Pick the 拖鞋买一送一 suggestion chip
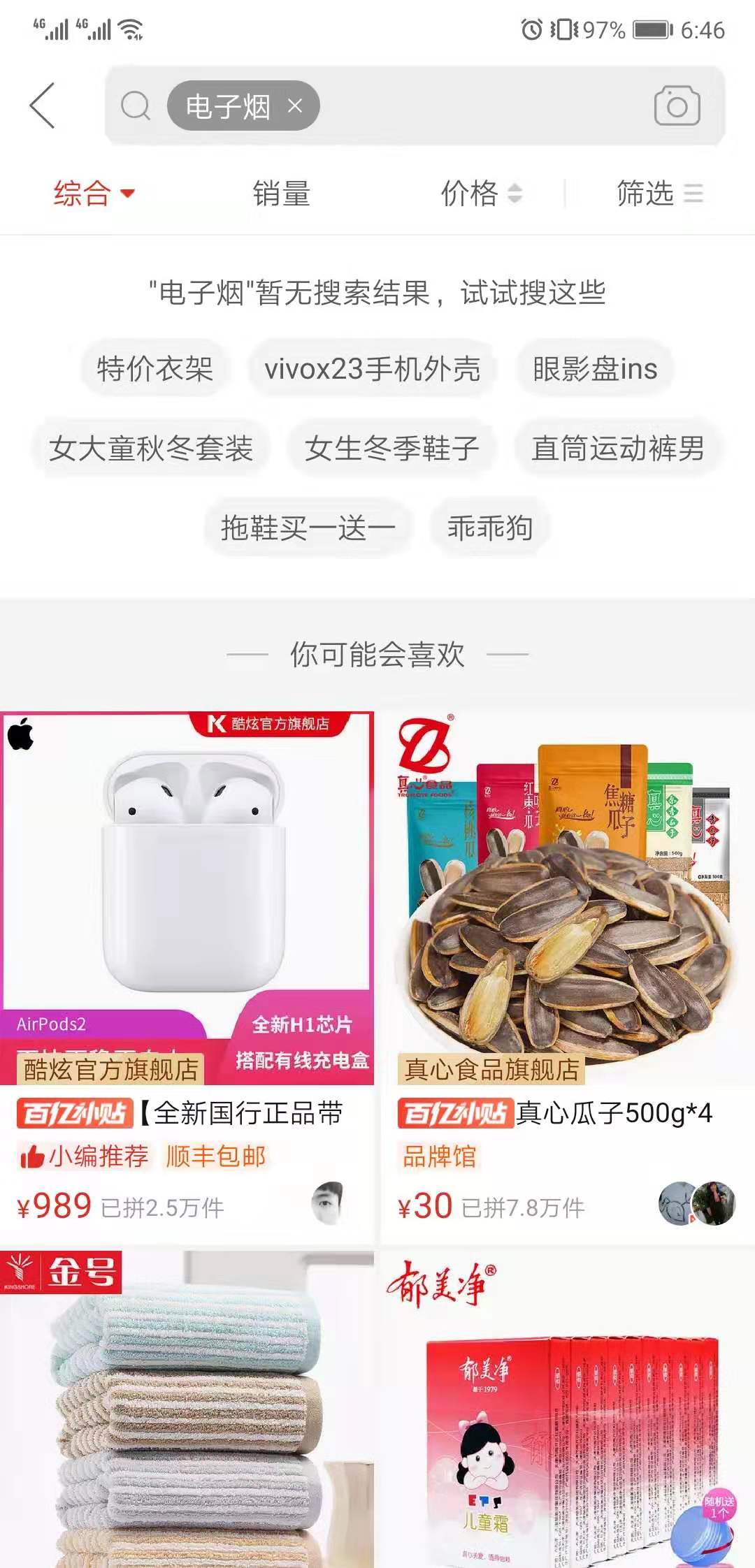 coord(308,528)
